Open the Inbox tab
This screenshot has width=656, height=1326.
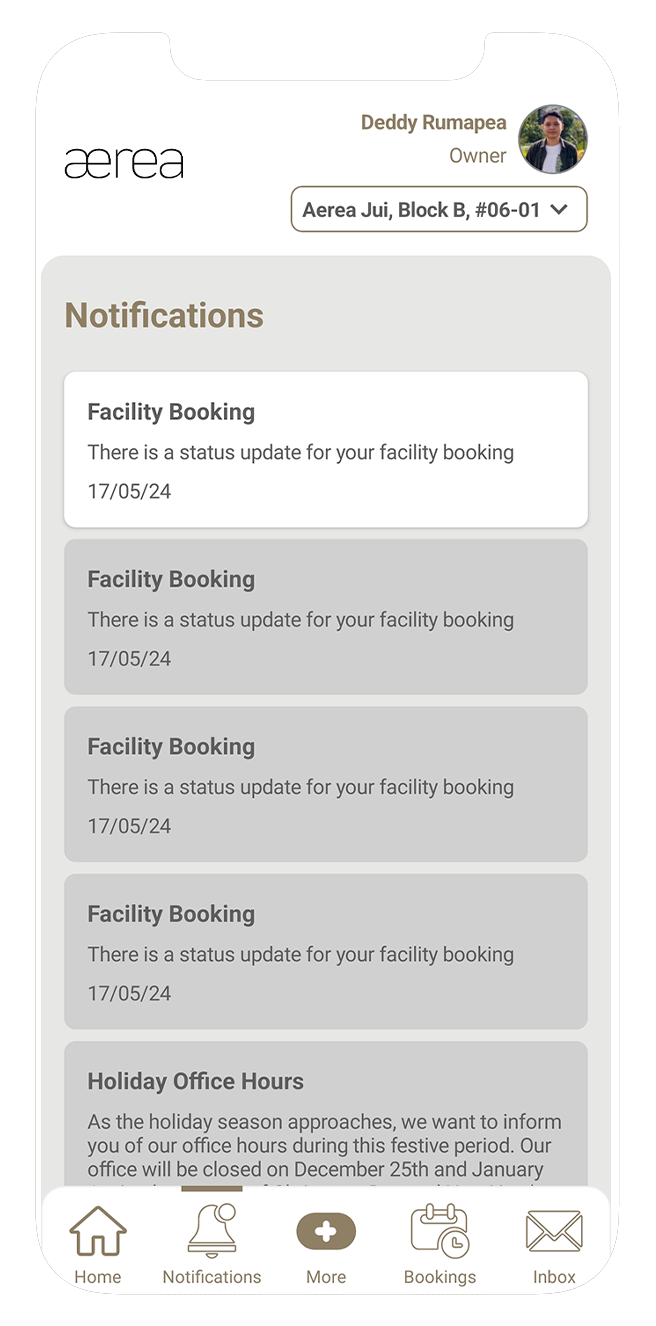[x=554, y=1243]
